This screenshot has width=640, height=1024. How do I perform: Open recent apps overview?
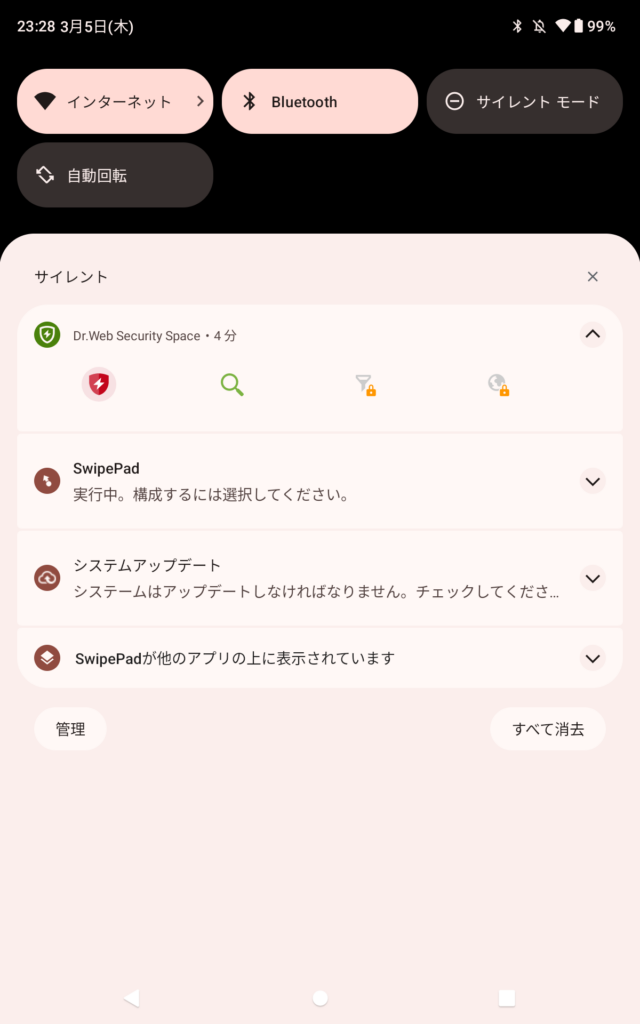point(507,998)
